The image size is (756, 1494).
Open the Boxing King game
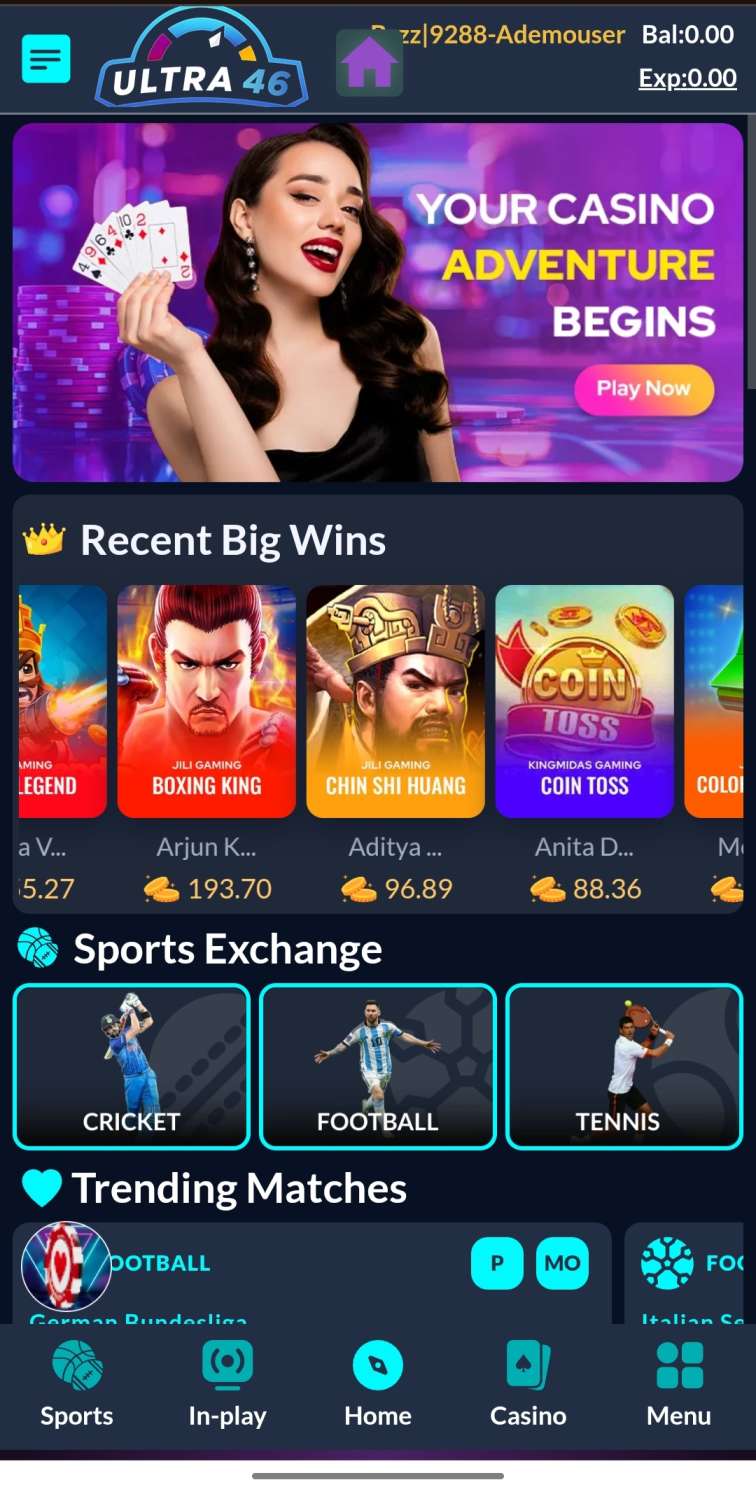click(x=206, y=701)
